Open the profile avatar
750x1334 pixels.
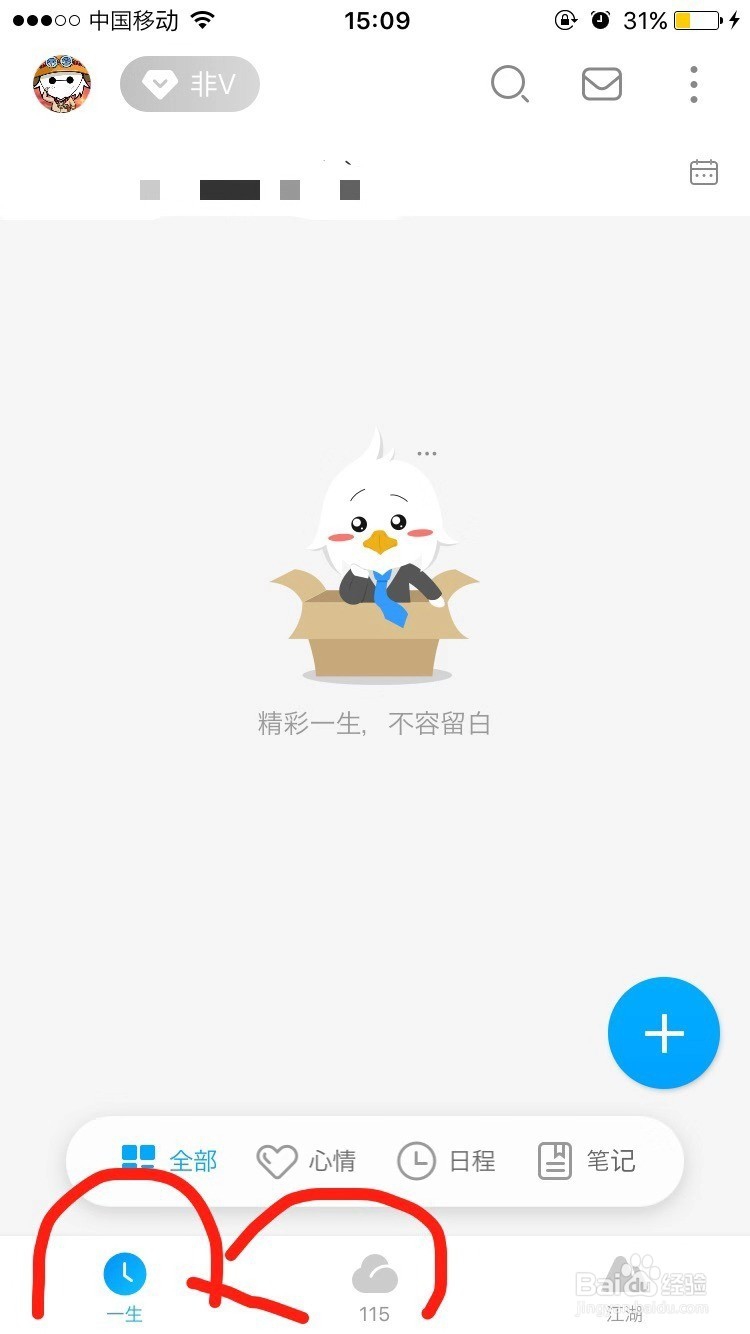click(62, 84)
